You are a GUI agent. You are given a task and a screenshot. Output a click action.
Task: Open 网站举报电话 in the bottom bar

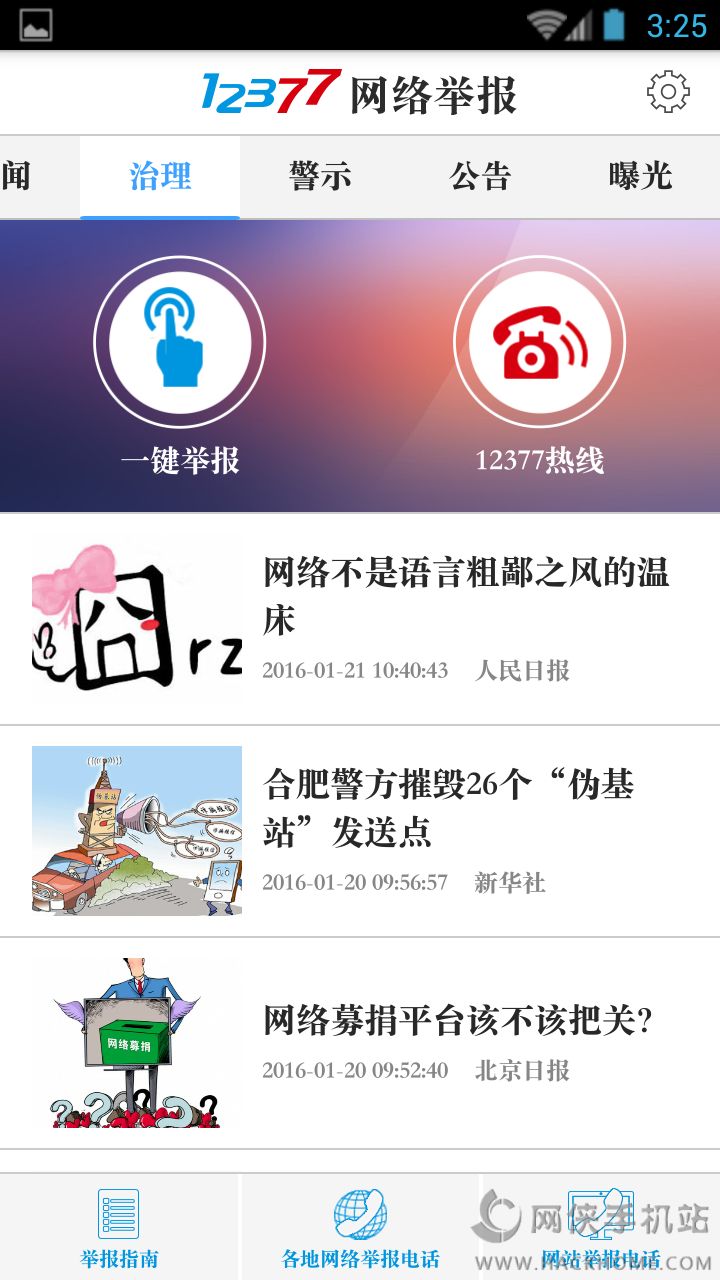(x=600, y=1228)
